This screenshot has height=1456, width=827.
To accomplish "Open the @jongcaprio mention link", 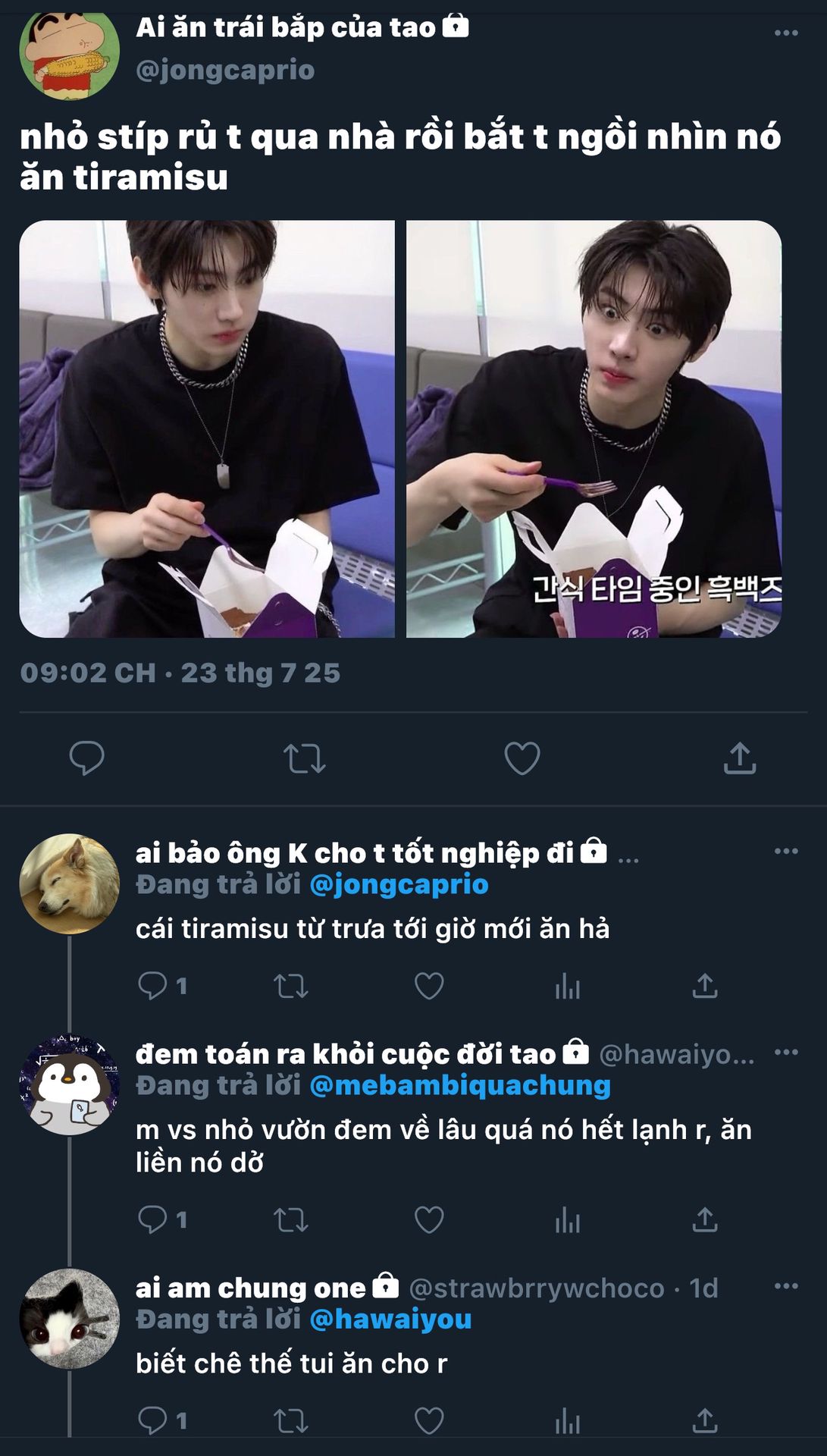I will 399,884.
